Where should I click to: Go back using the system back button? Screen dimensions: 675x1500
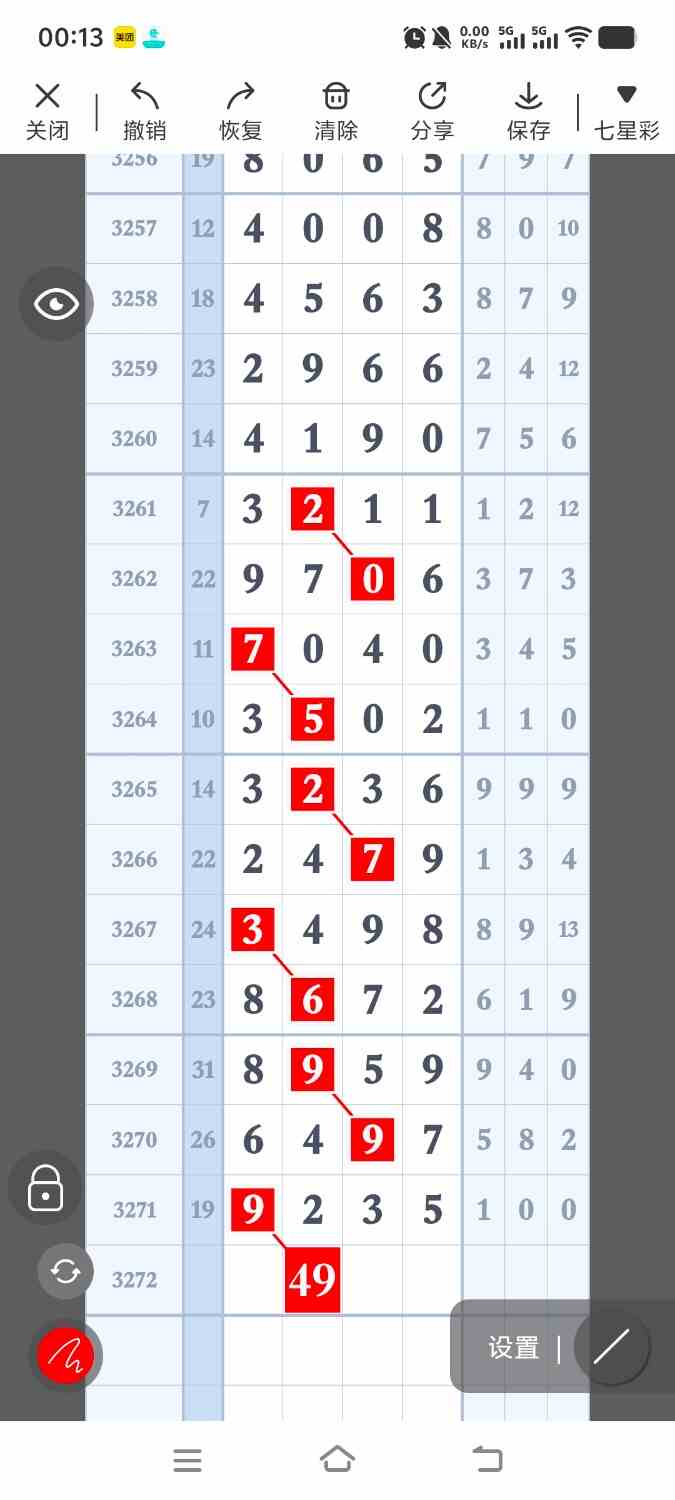(488, 1460)
